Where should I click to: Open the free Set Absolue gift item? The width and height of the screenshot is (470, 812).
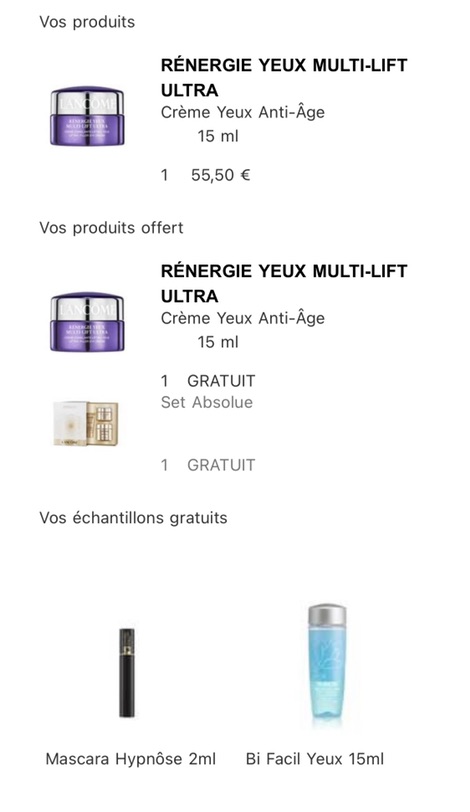(207, 402)
